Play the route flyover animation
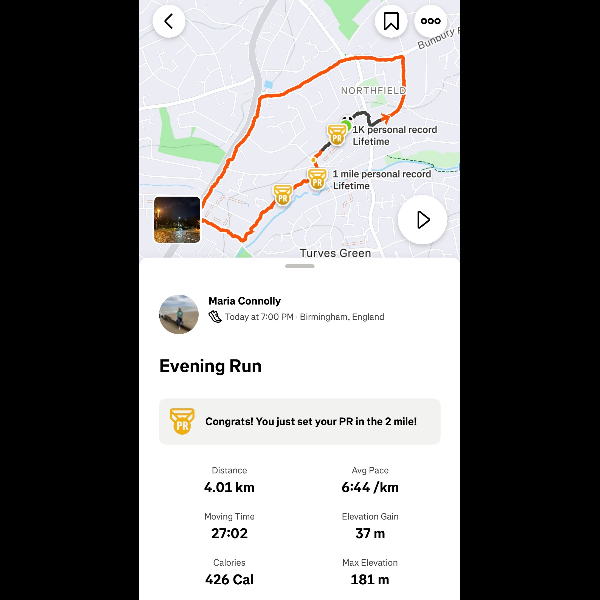This screenshot has width=600, height=600. pos(422,220)
